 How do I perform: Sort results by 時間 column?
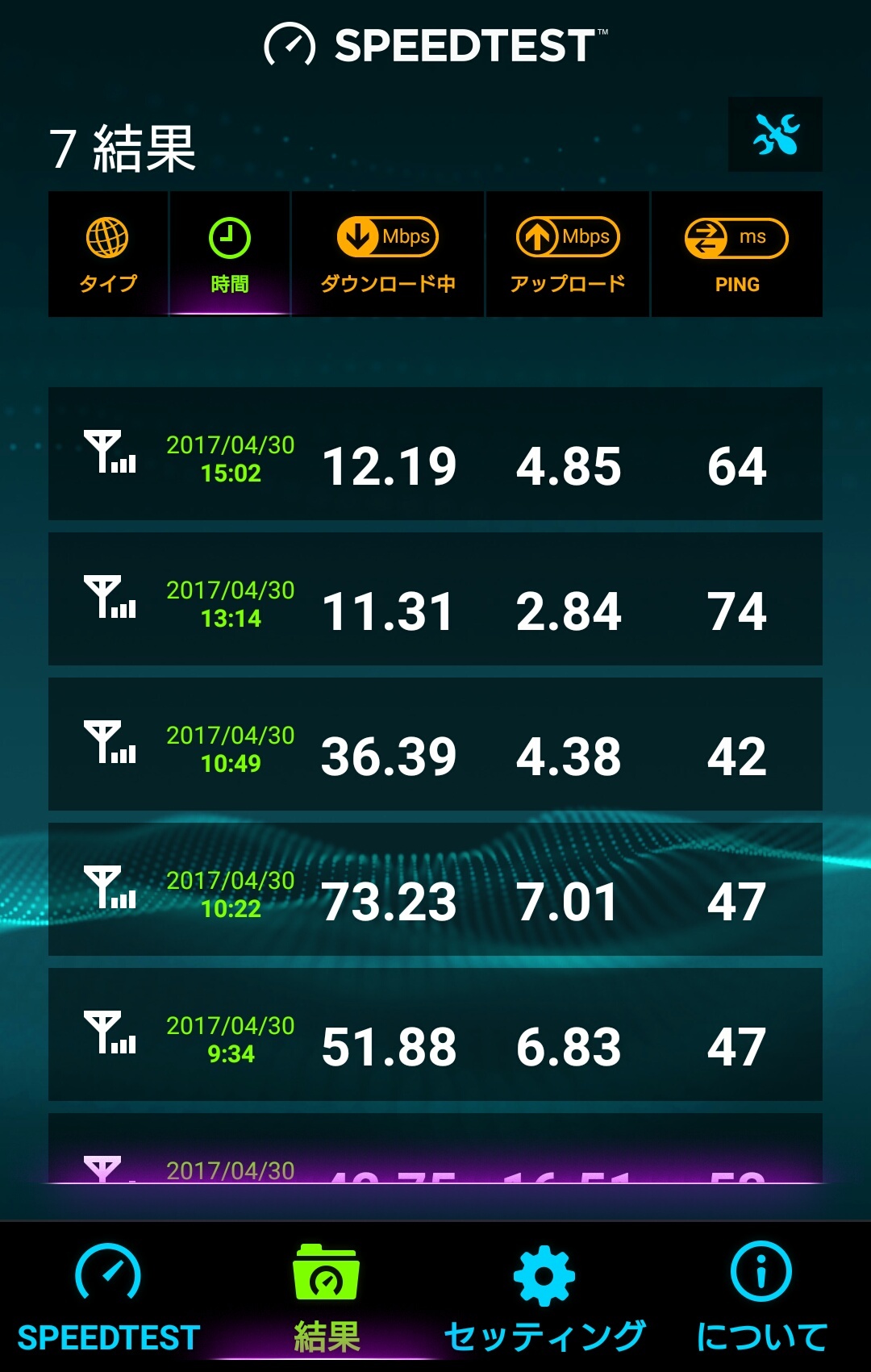pyautogui.click(x=230, y=254)
